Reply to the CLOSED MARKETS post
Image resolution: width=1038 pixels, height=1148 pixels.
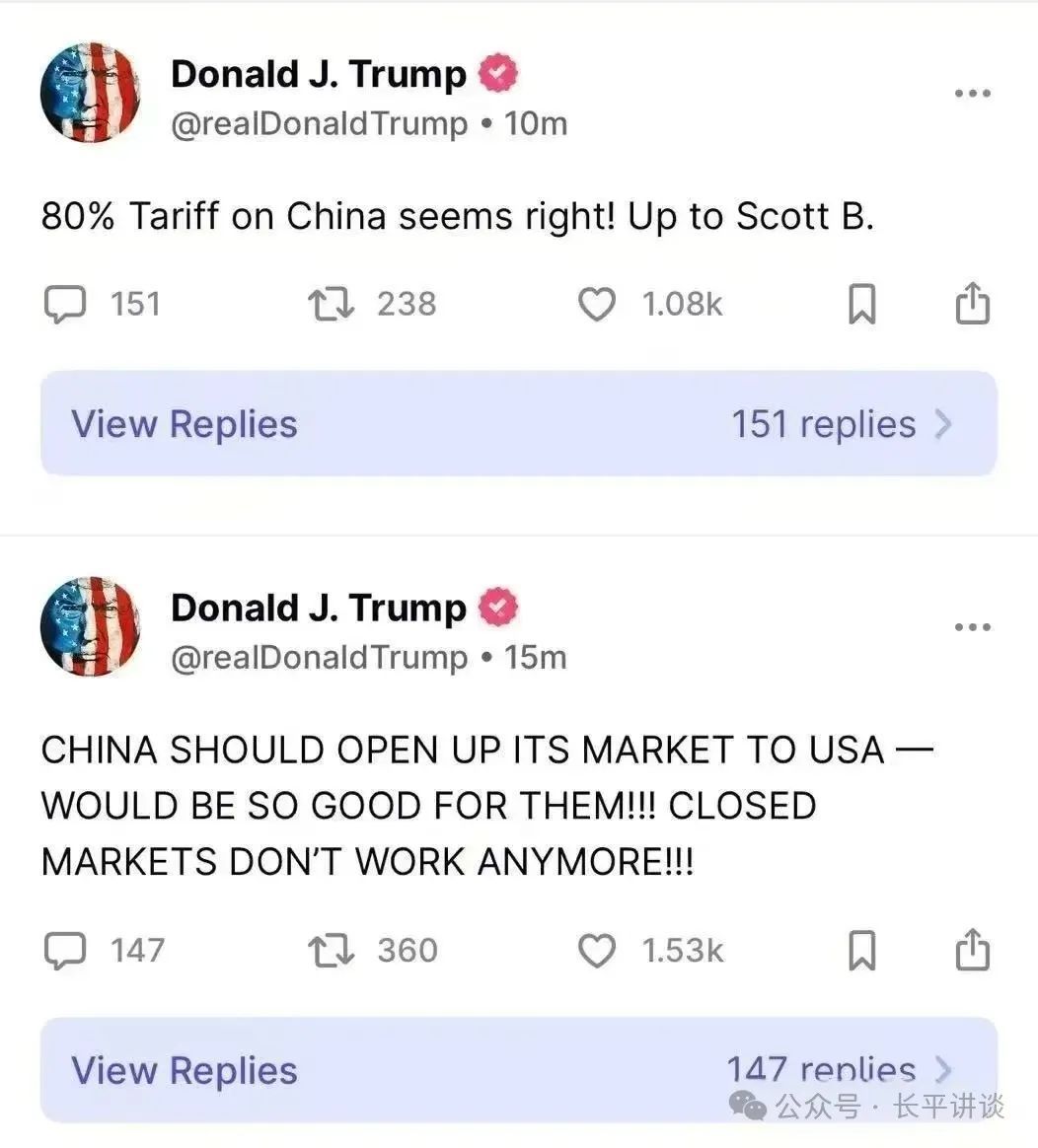[66, 951]
